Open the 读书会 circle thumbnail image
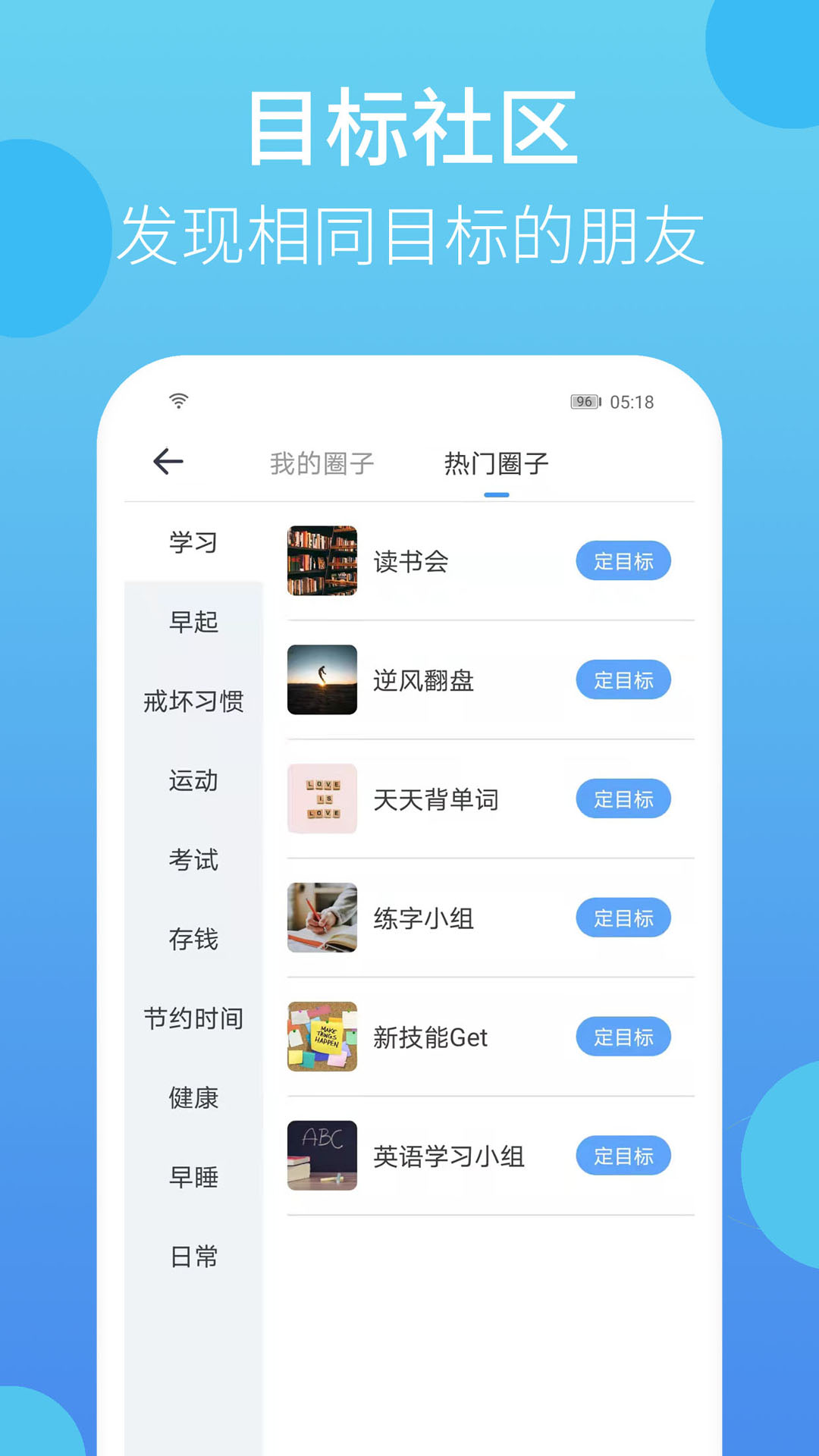 pyautogui.click(x=322, y=561)
